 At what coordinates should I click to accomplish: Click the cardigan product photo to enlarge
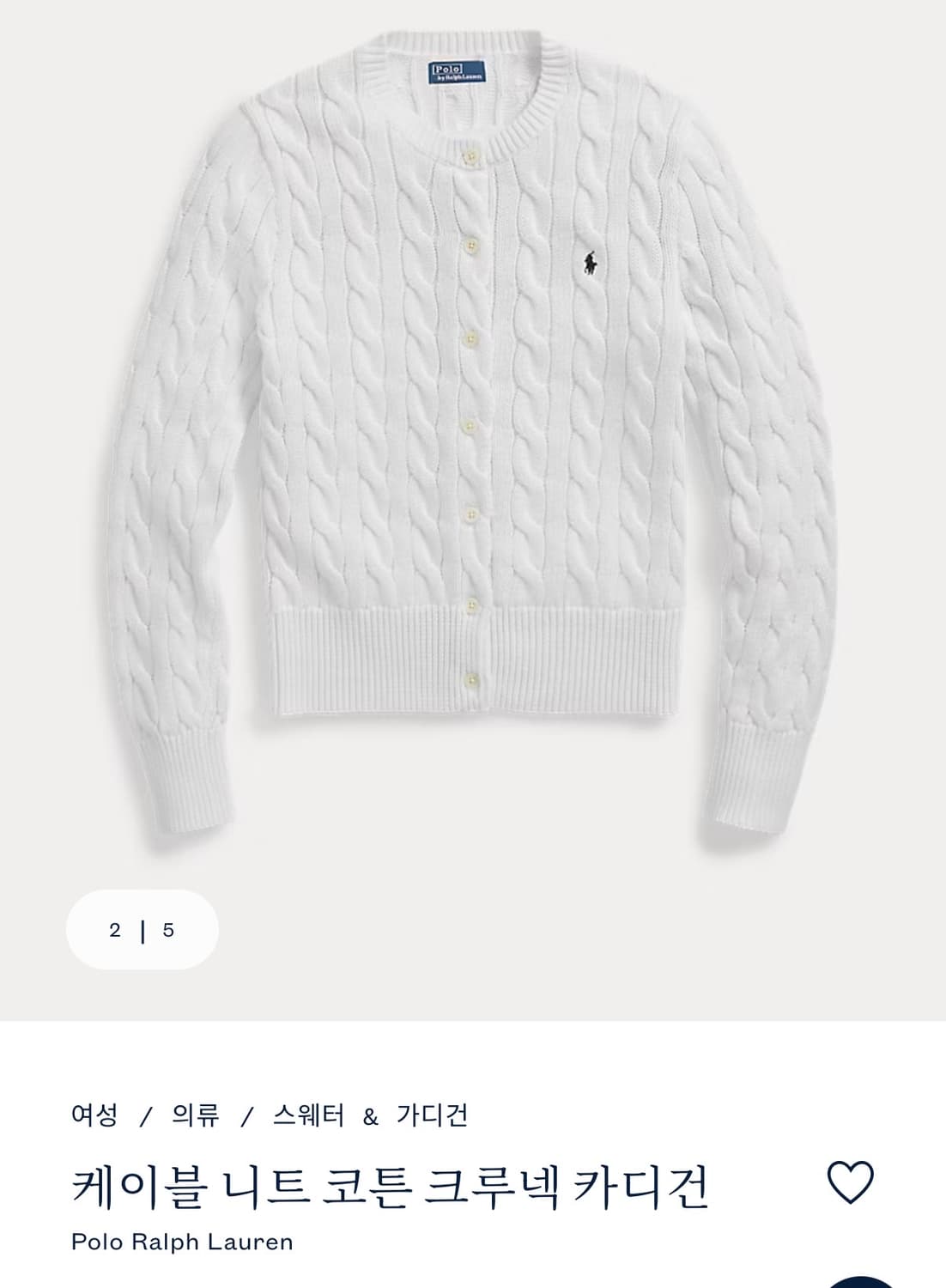(x=473, y=429)
